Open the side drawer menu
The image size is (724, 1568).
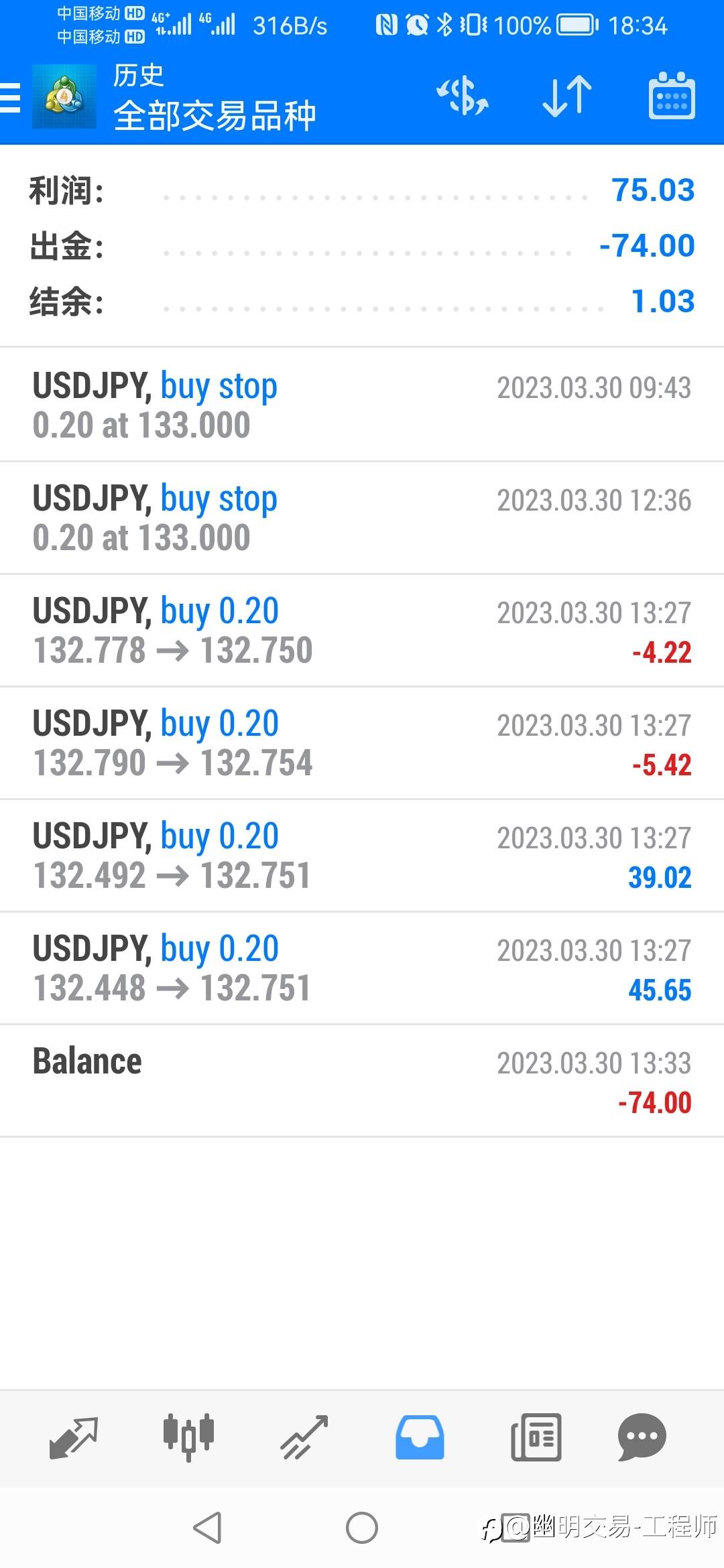[x=11, y=98]
